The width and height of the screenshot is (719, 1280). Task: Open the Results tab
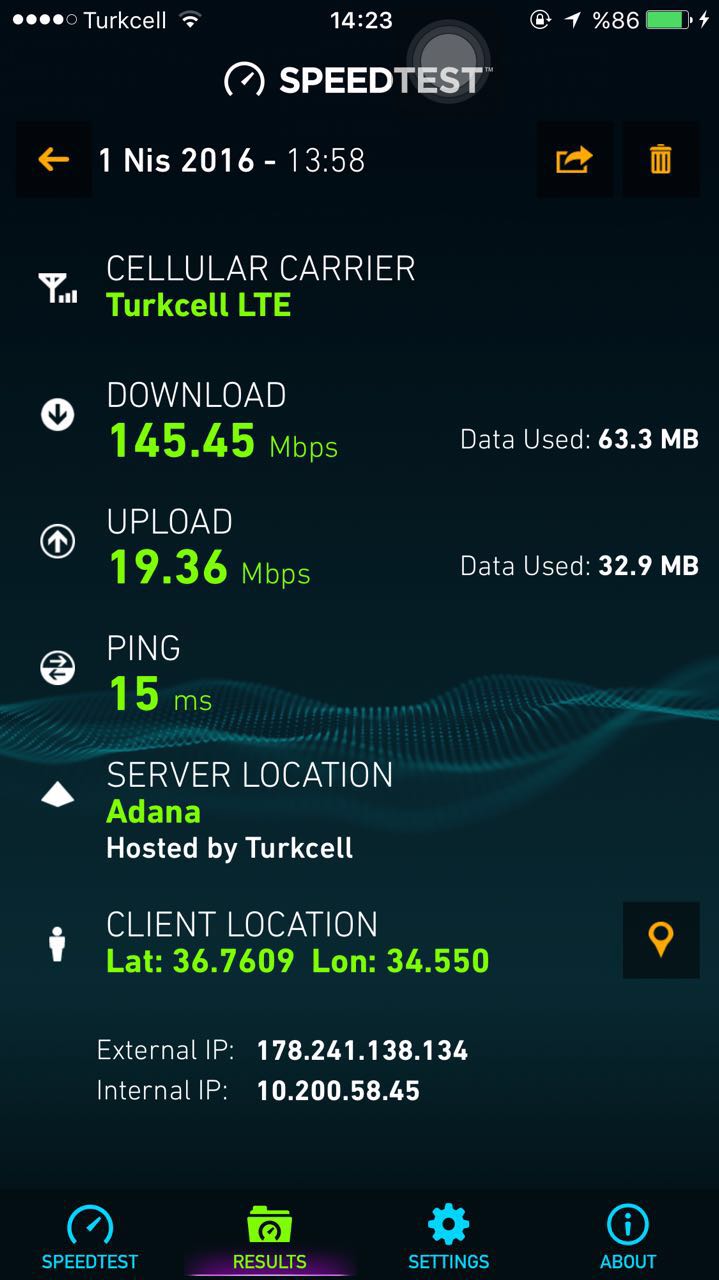(x=269, y=1236)
